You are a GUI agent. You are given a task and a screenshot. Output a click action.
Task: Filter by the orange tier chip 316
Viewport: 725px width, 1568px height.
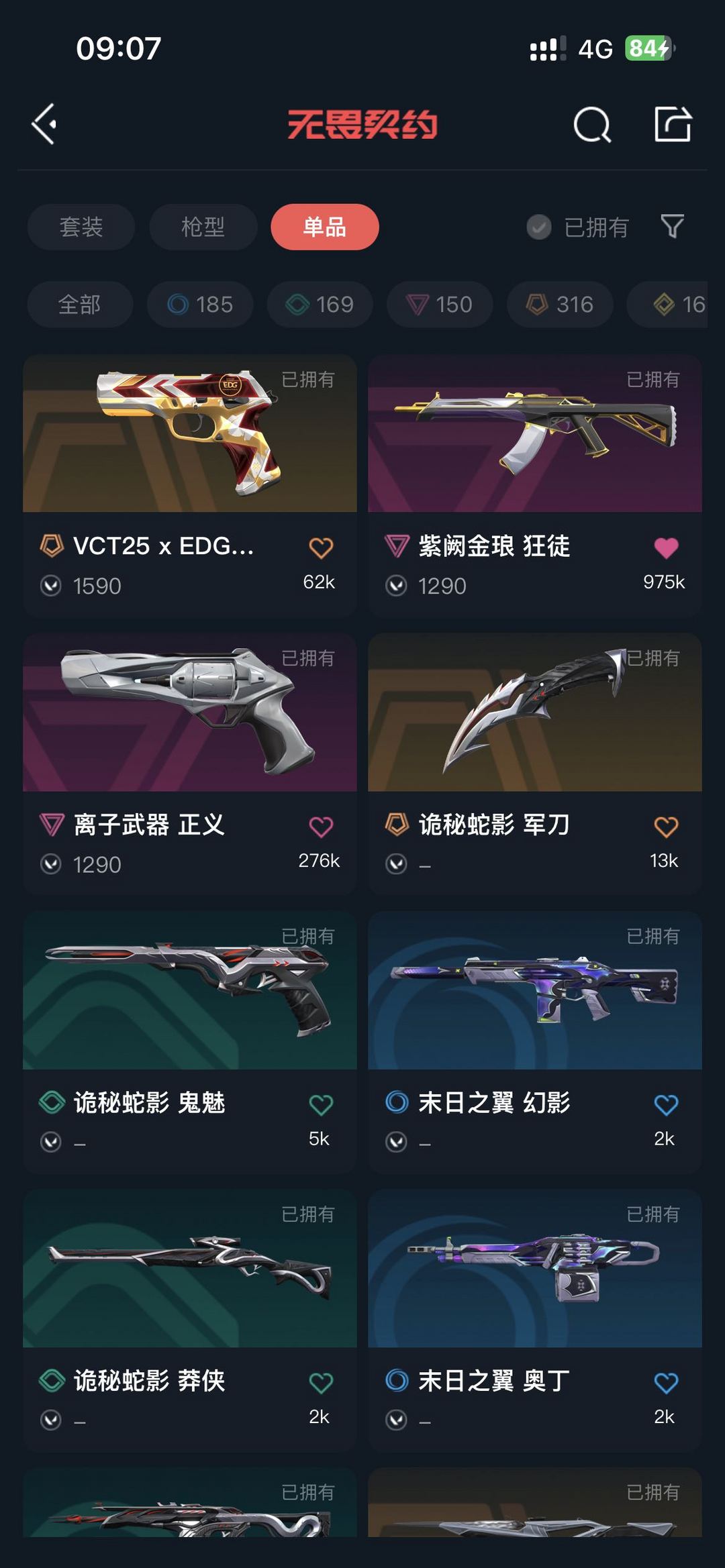point(560,305)
